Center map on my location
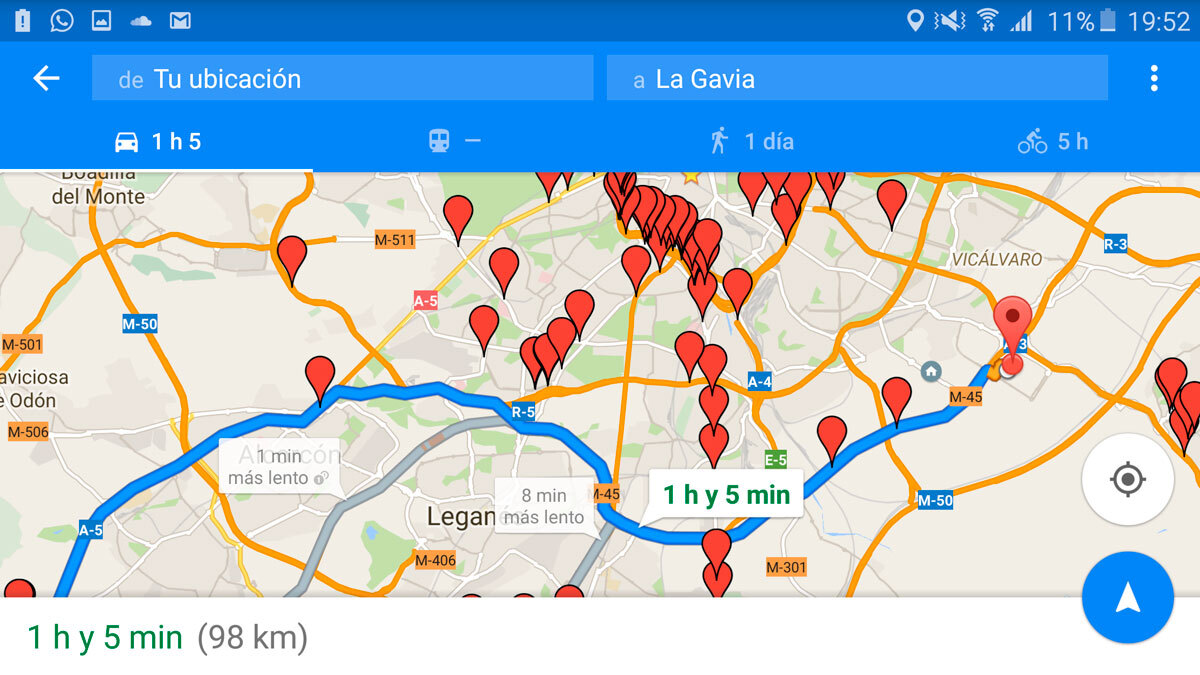 (x=1127, y=479)
